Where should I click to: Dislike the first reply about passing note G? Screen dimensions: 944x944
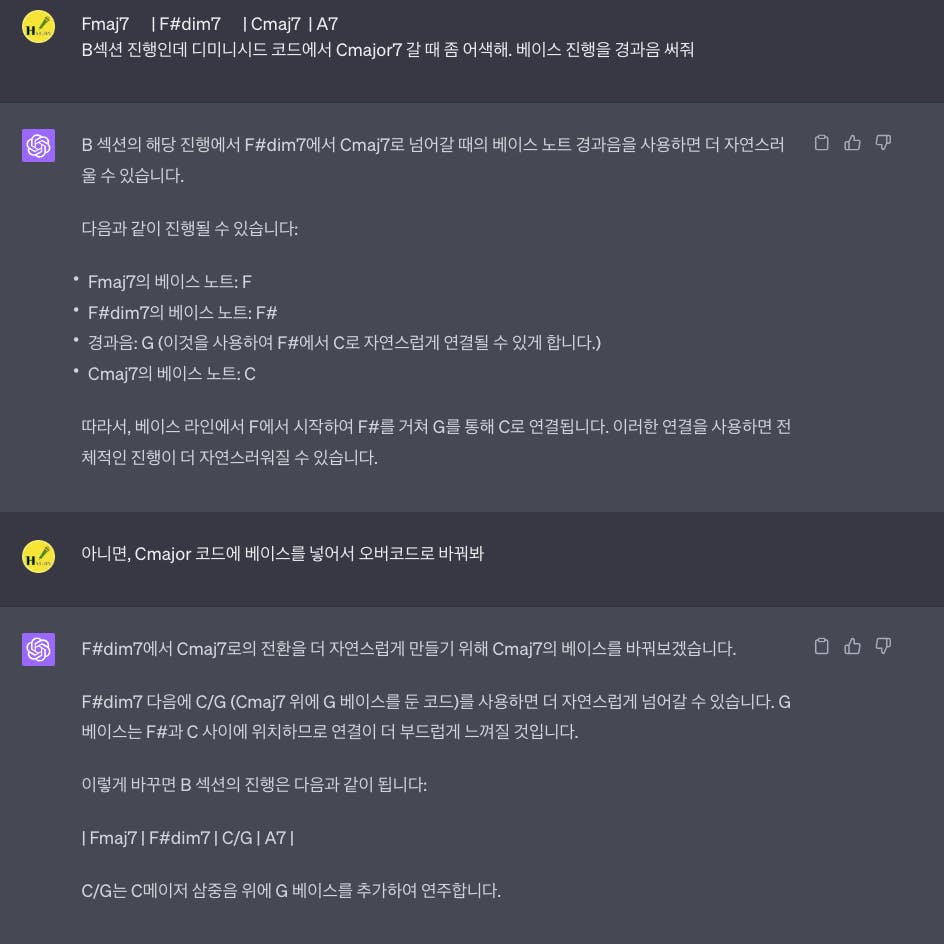883,143
